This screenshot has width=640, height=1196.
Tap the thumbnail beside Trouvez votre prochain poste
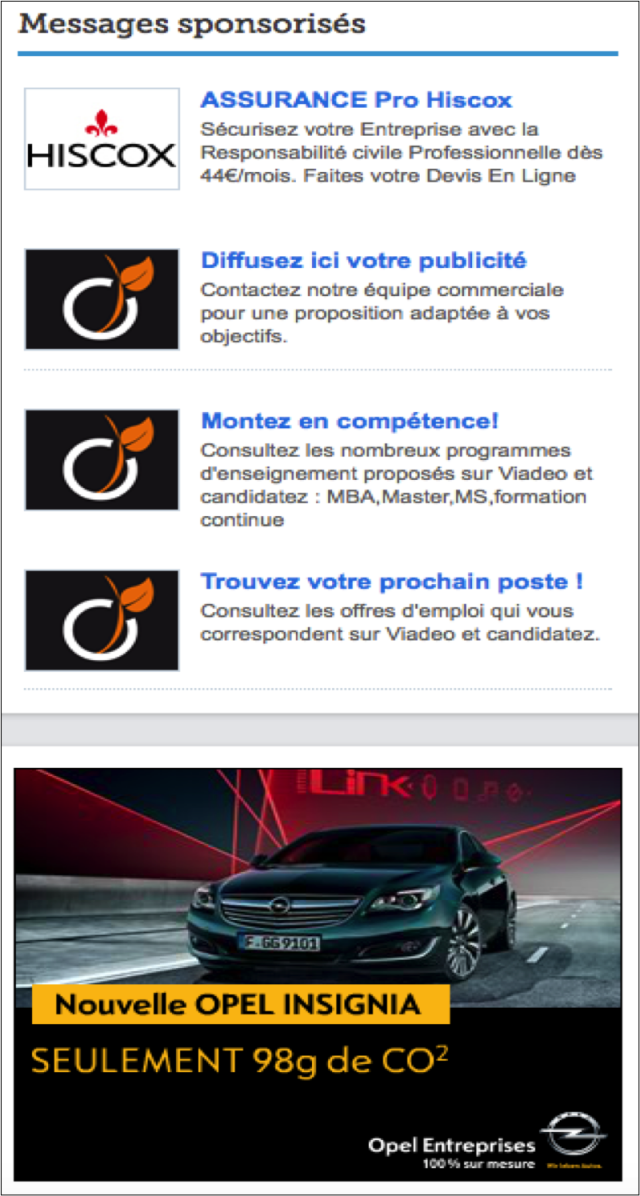(x=102, y=619)
